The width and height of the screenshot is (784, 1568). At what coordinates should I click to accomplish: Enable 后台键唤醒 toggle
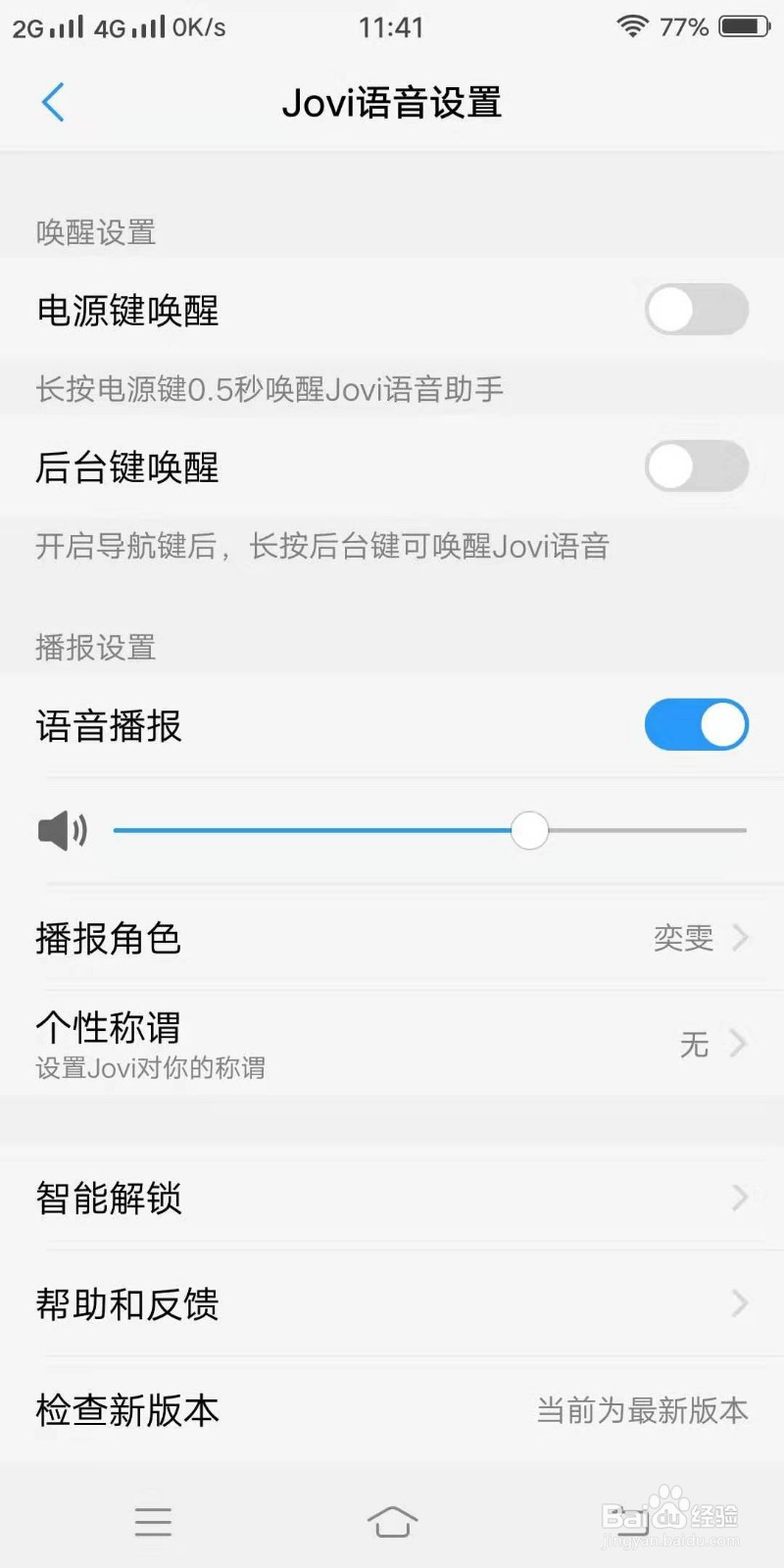[x=696, y=466]
